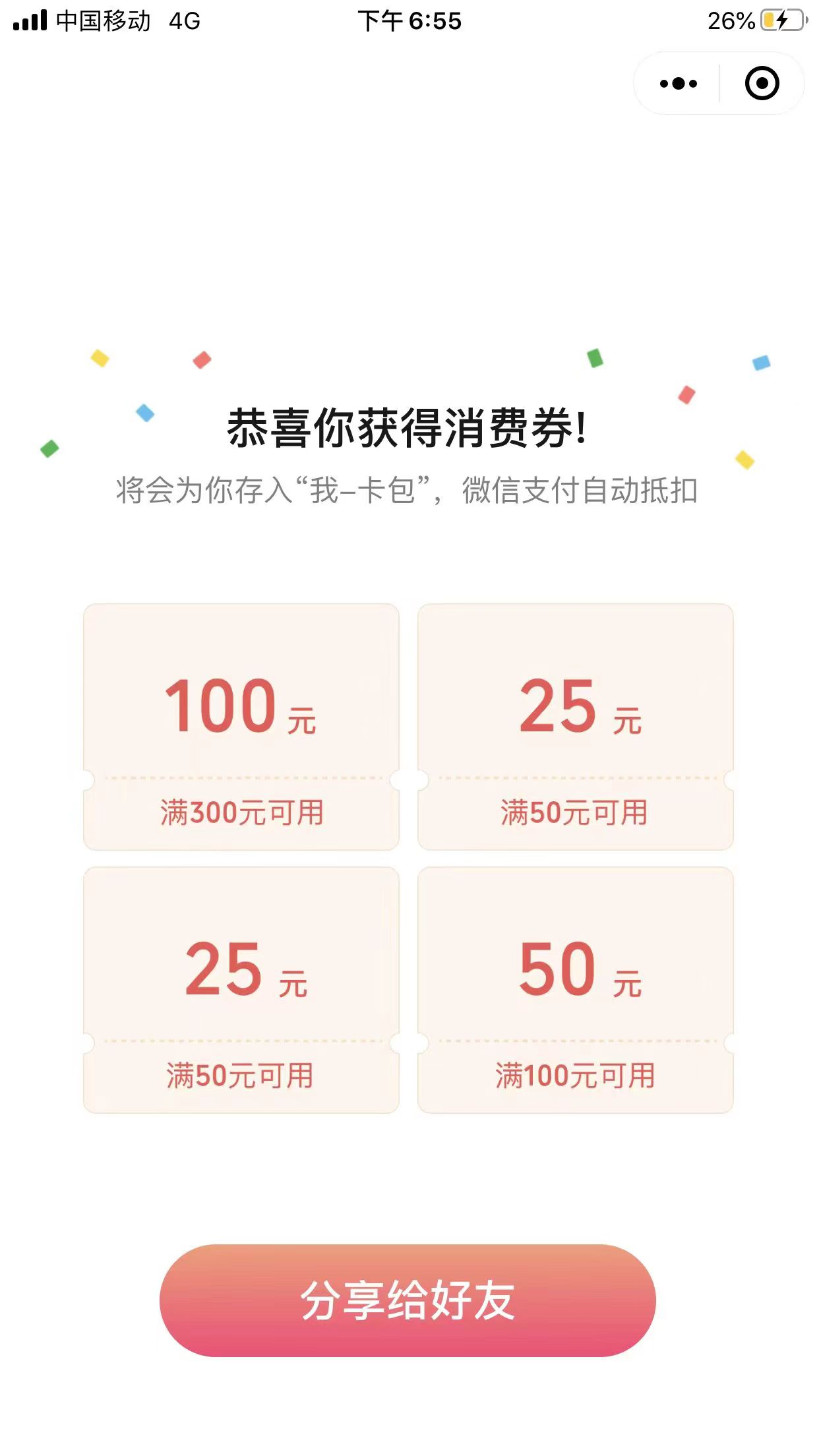Tap the 分享给好友 share button
This screenshot has height=1456, width=819.
408,1300
